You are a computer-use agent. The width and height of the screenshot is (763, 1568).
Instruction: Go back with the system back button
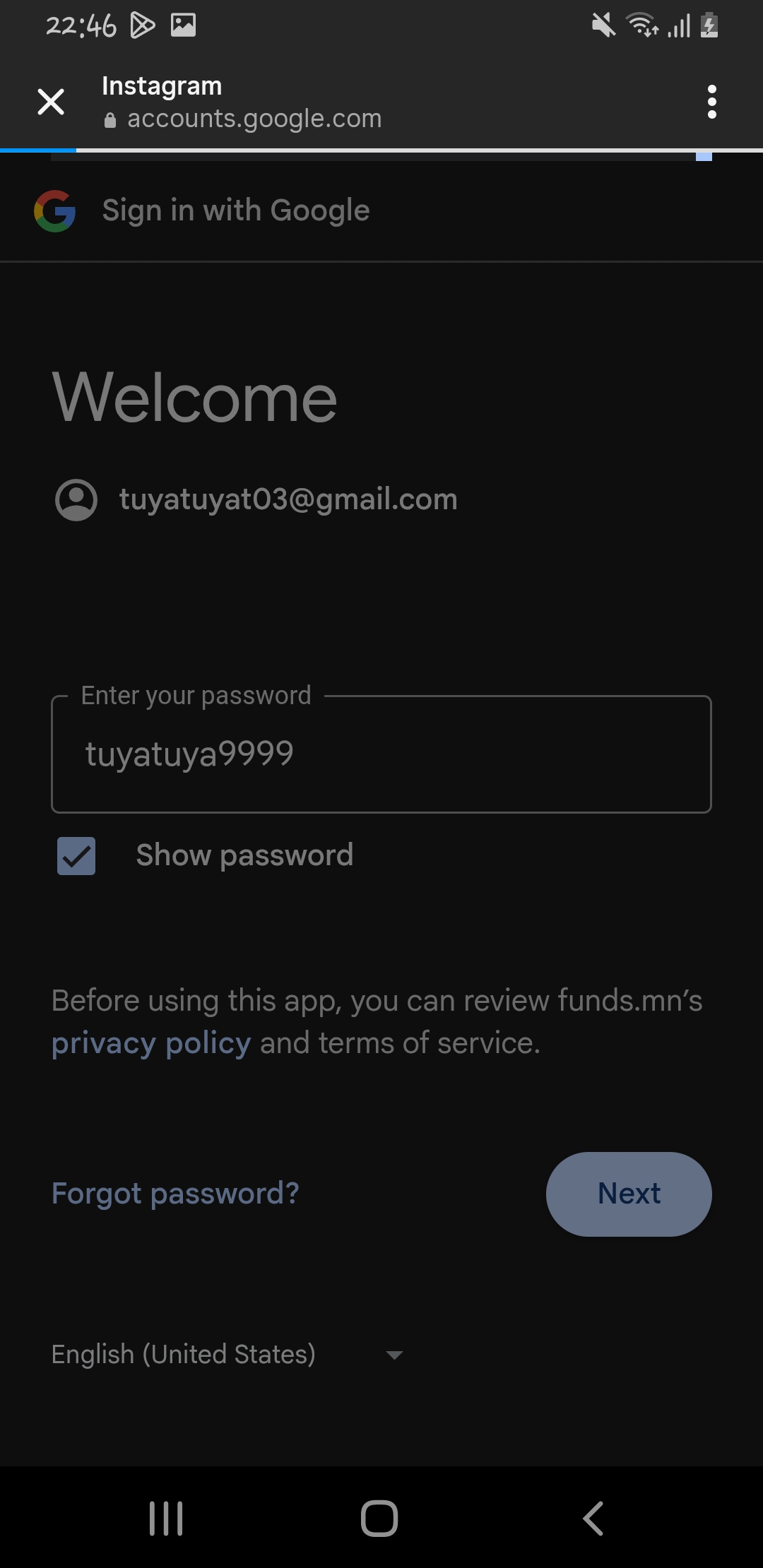click(x=593, y=1518)
